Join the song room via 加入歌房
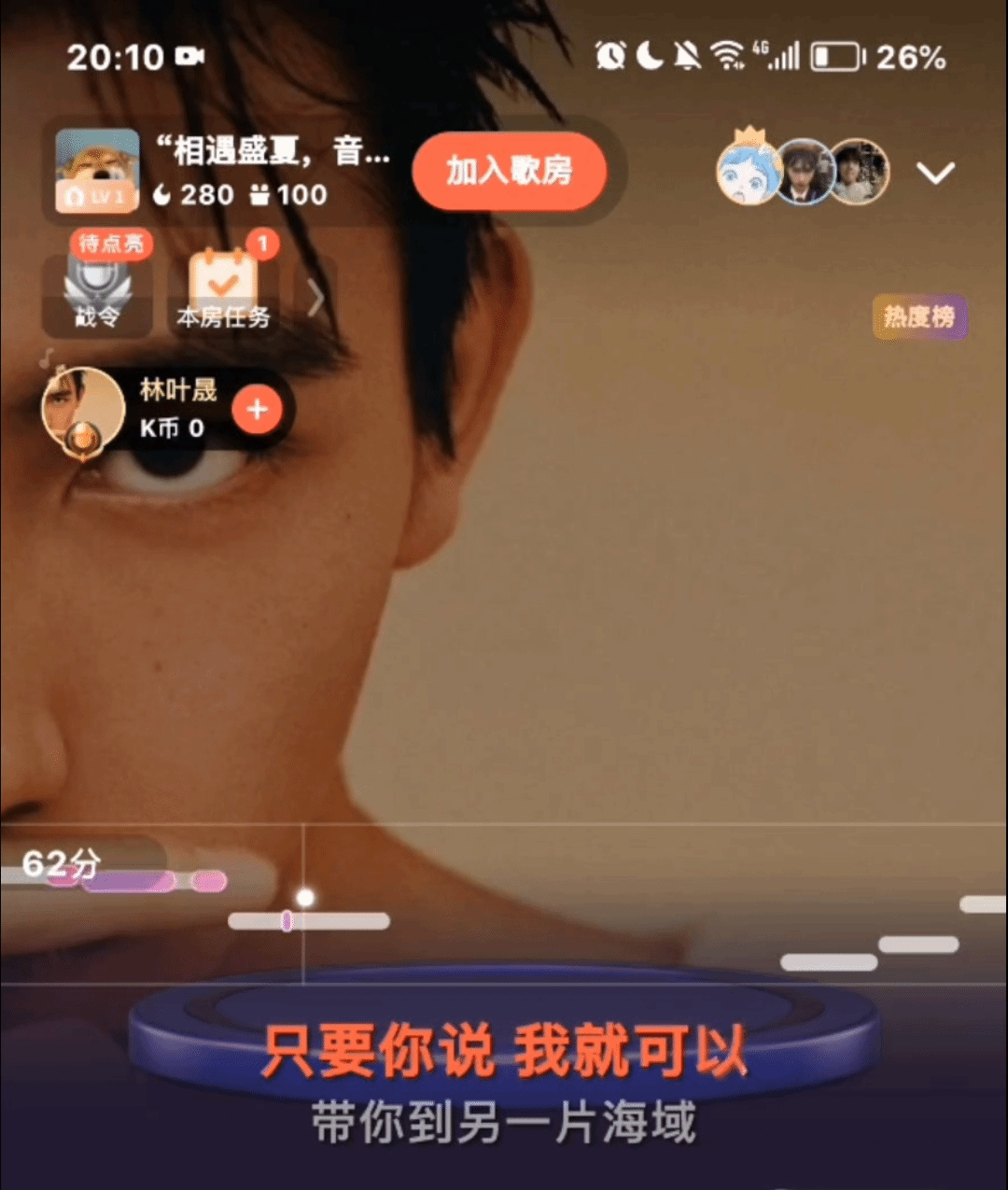The height and width of the screenshot is (1190, 1008). tap(510, 171)
